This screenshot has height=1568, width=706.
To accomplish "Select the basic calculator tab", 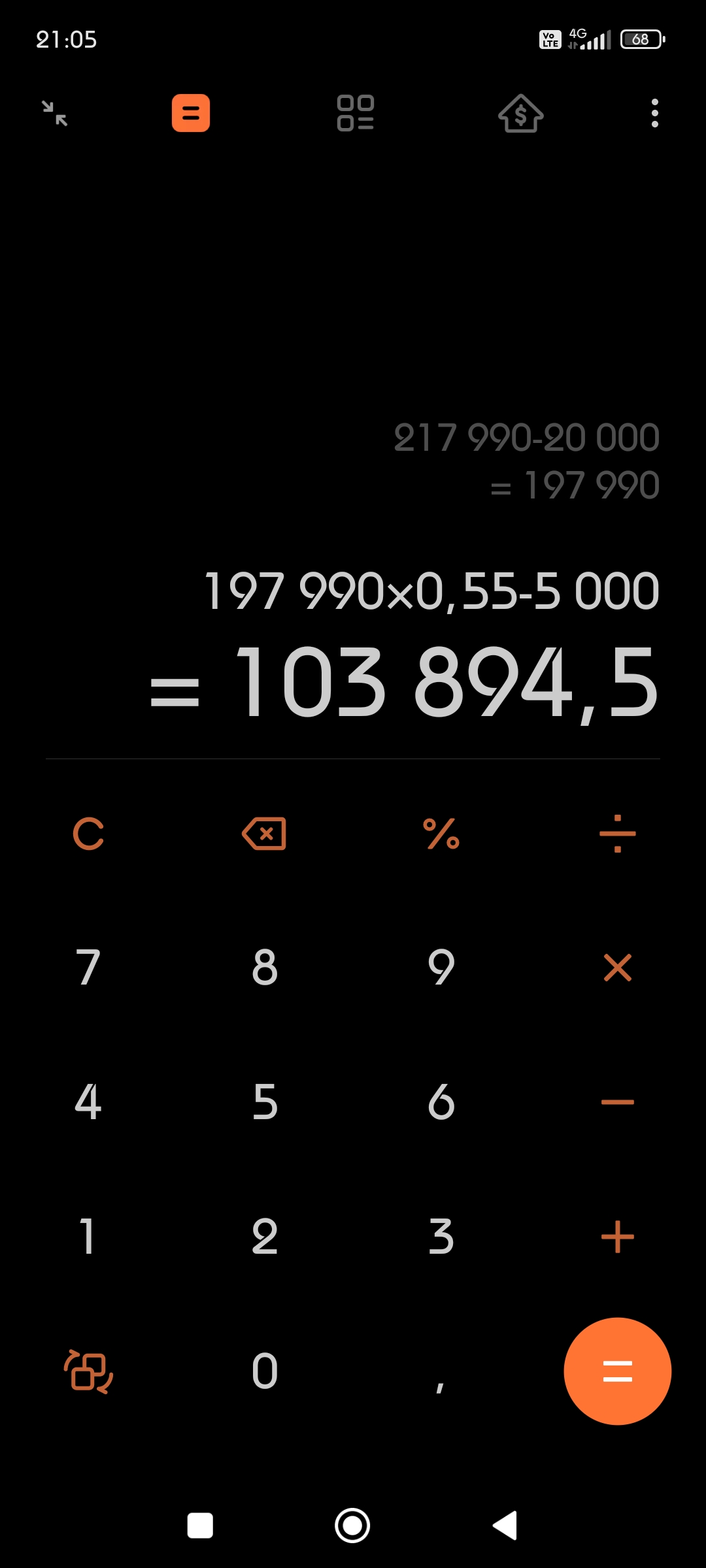I will point(191,114).
